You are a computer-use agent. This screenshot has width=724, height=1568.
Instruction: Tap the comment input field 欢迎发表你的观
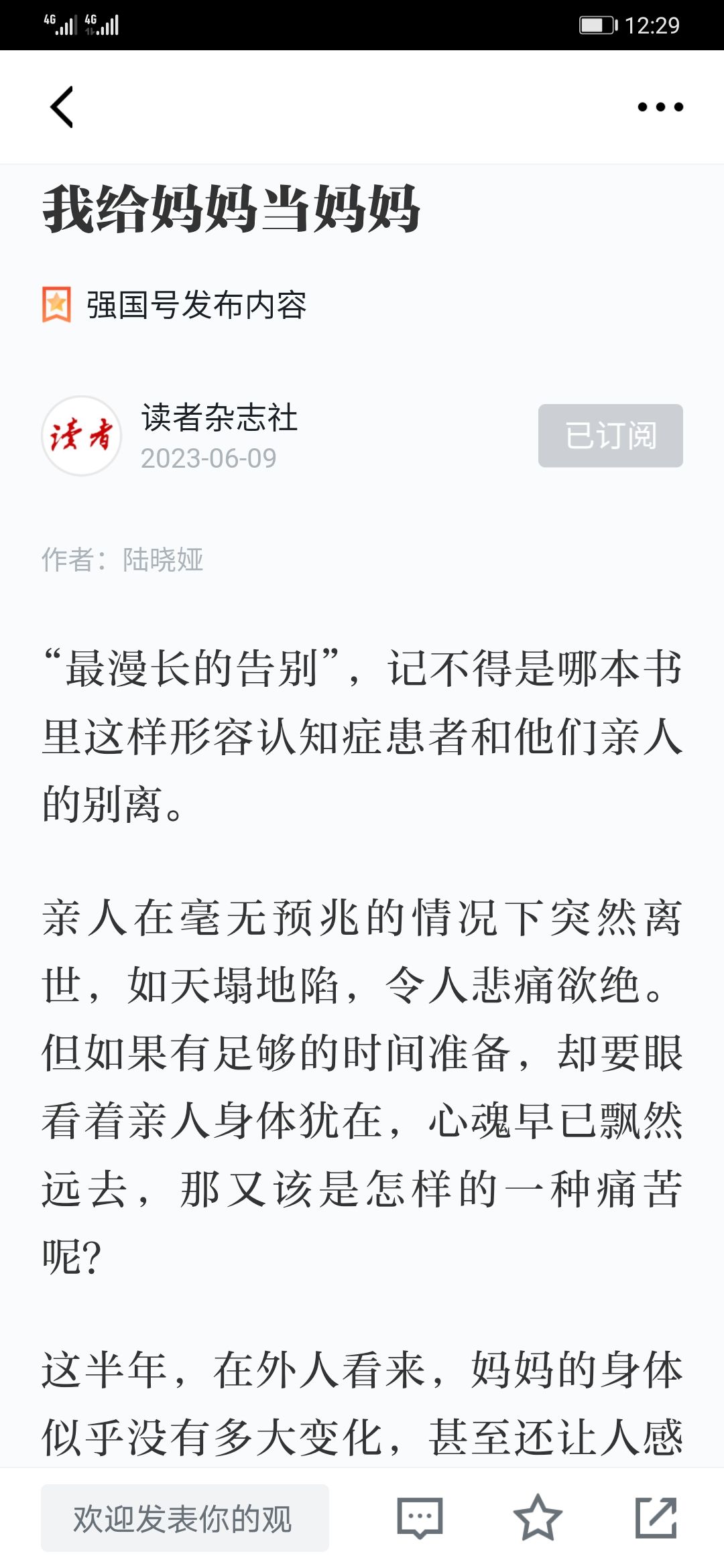(184, 1518)
